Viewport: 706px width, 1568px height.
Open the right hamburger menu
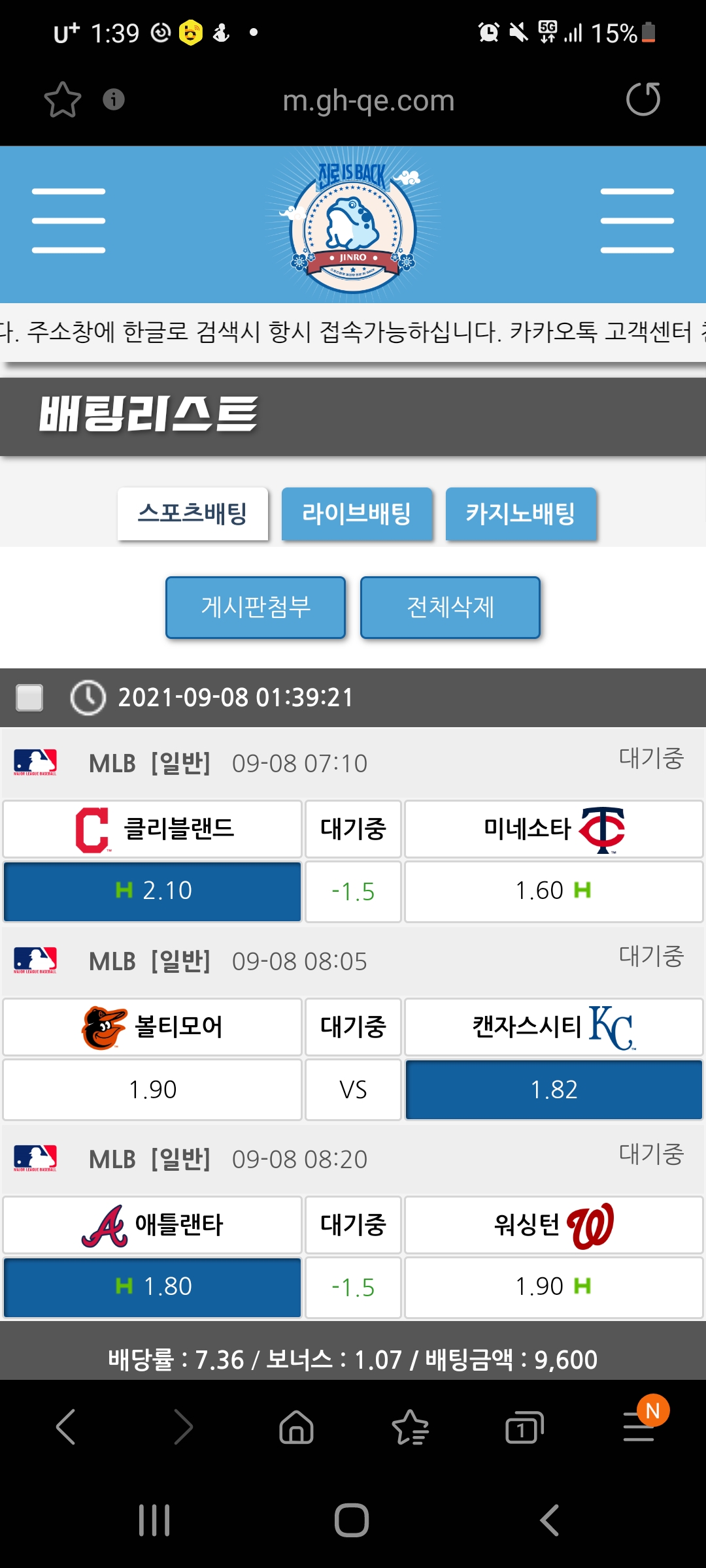click(637, 221)
